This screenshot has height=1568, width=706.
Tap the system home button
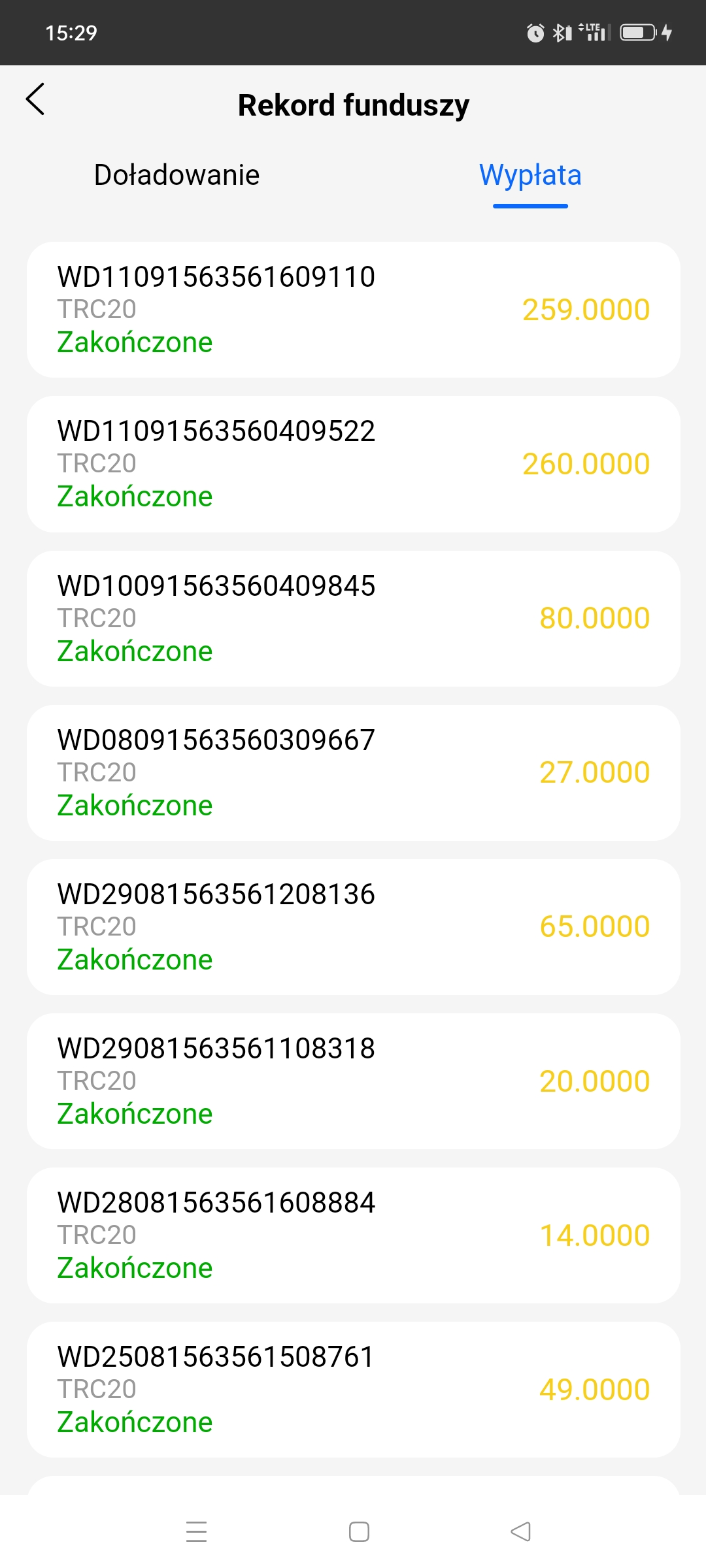pyautogui.click(x=359, y=1531)
